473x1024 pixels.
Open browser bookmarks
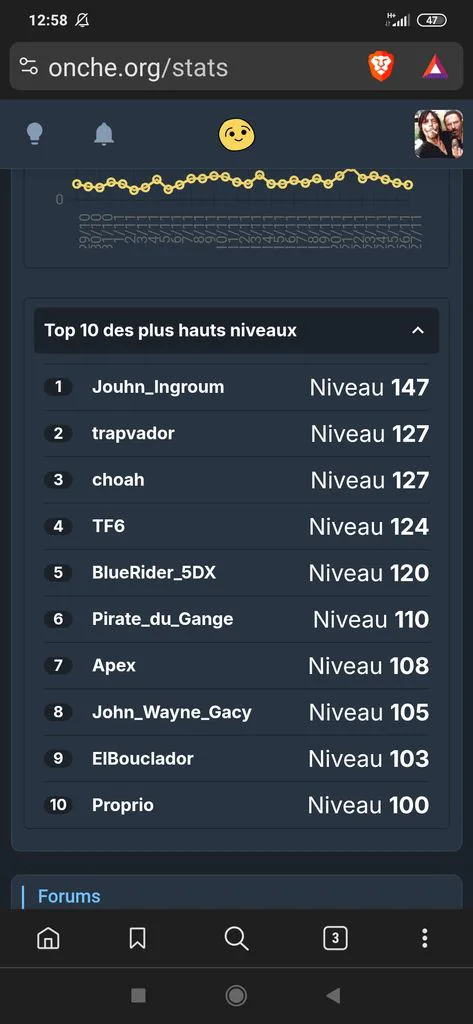click(x=137, y=938)
